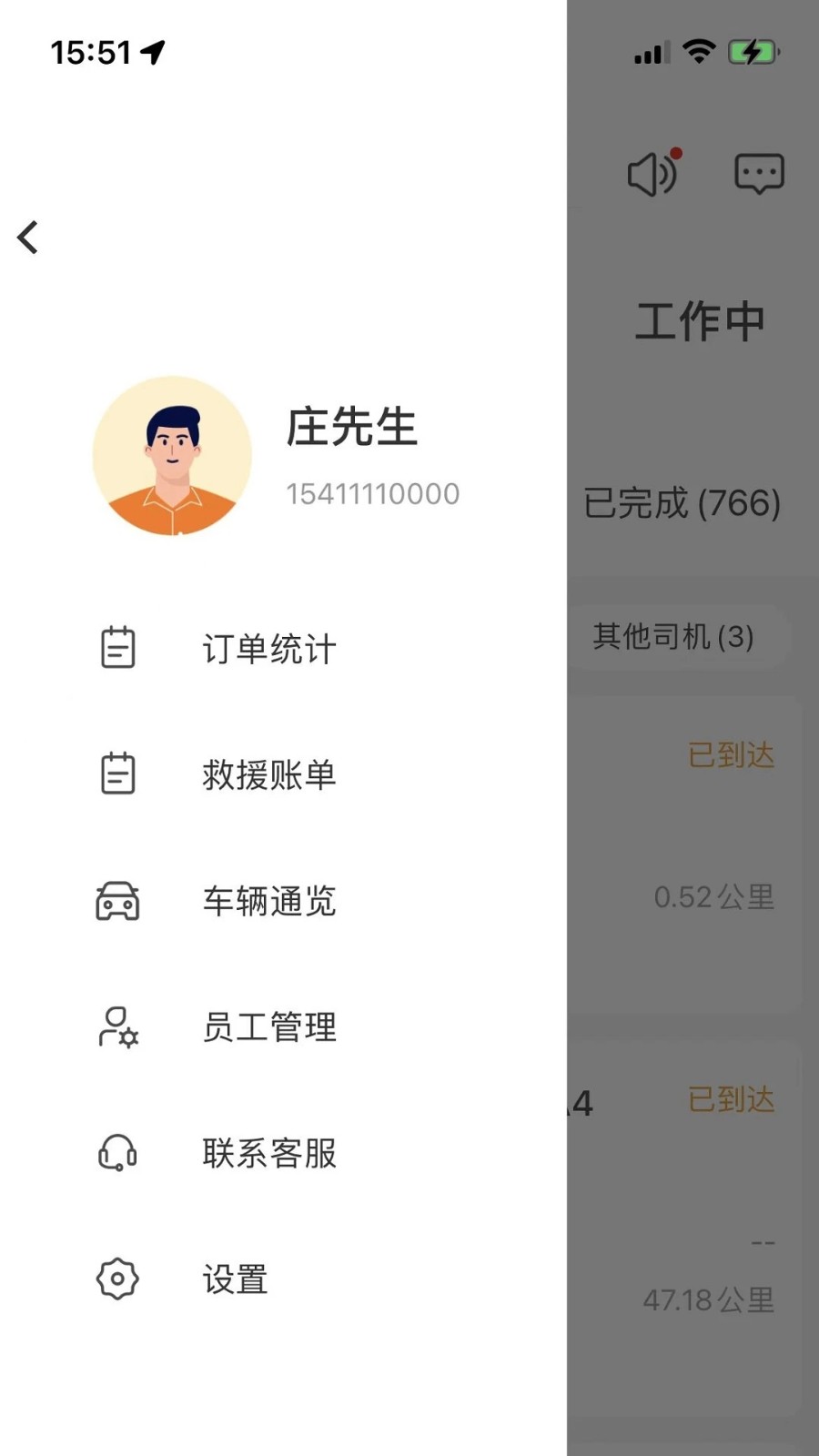Toggle the second 已到达 arrival status
819x1456 pixels.
pyautogui.click(x=731, y=1099)
